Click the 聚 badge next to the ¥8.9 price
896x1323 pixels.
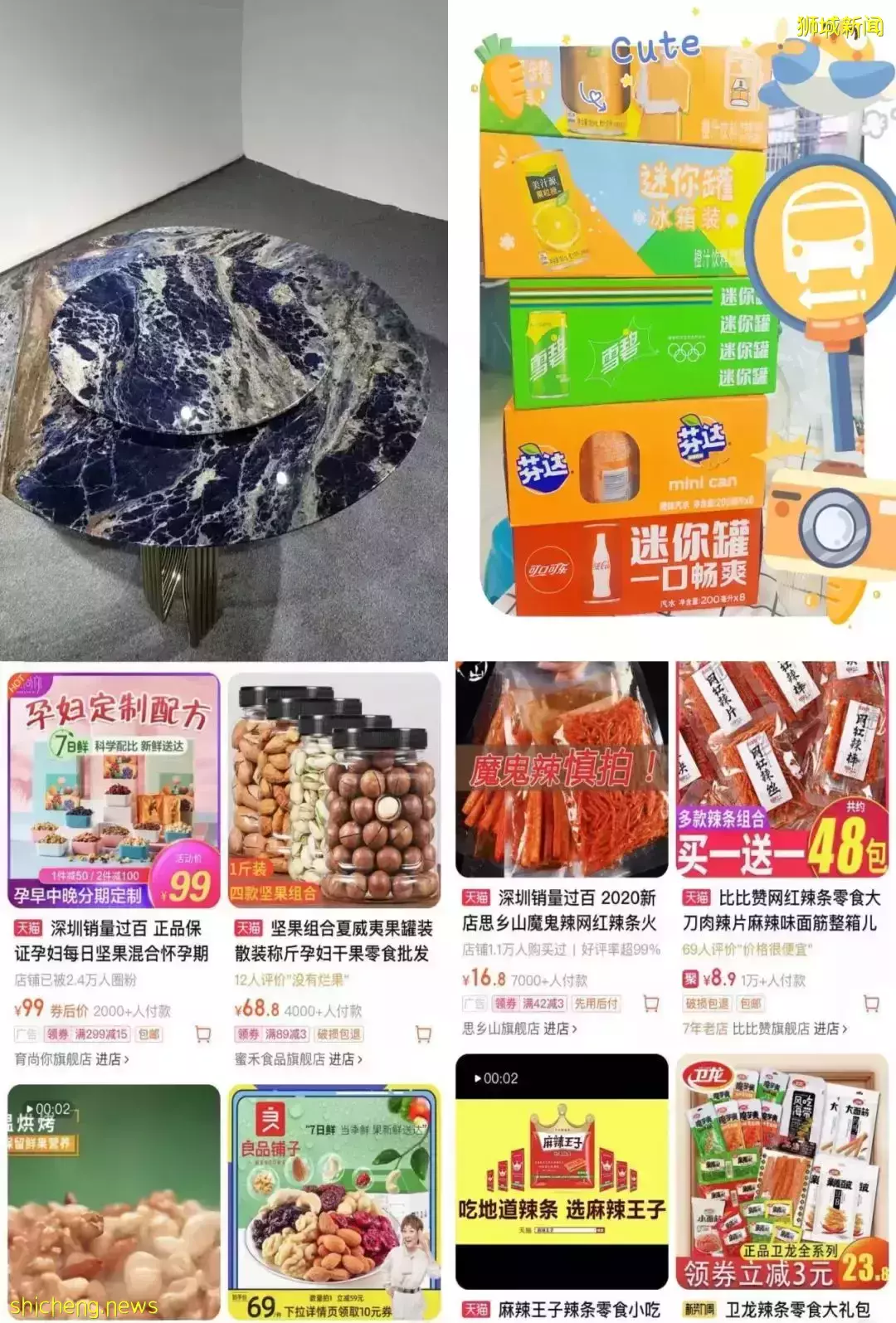(x=690, y=978)
